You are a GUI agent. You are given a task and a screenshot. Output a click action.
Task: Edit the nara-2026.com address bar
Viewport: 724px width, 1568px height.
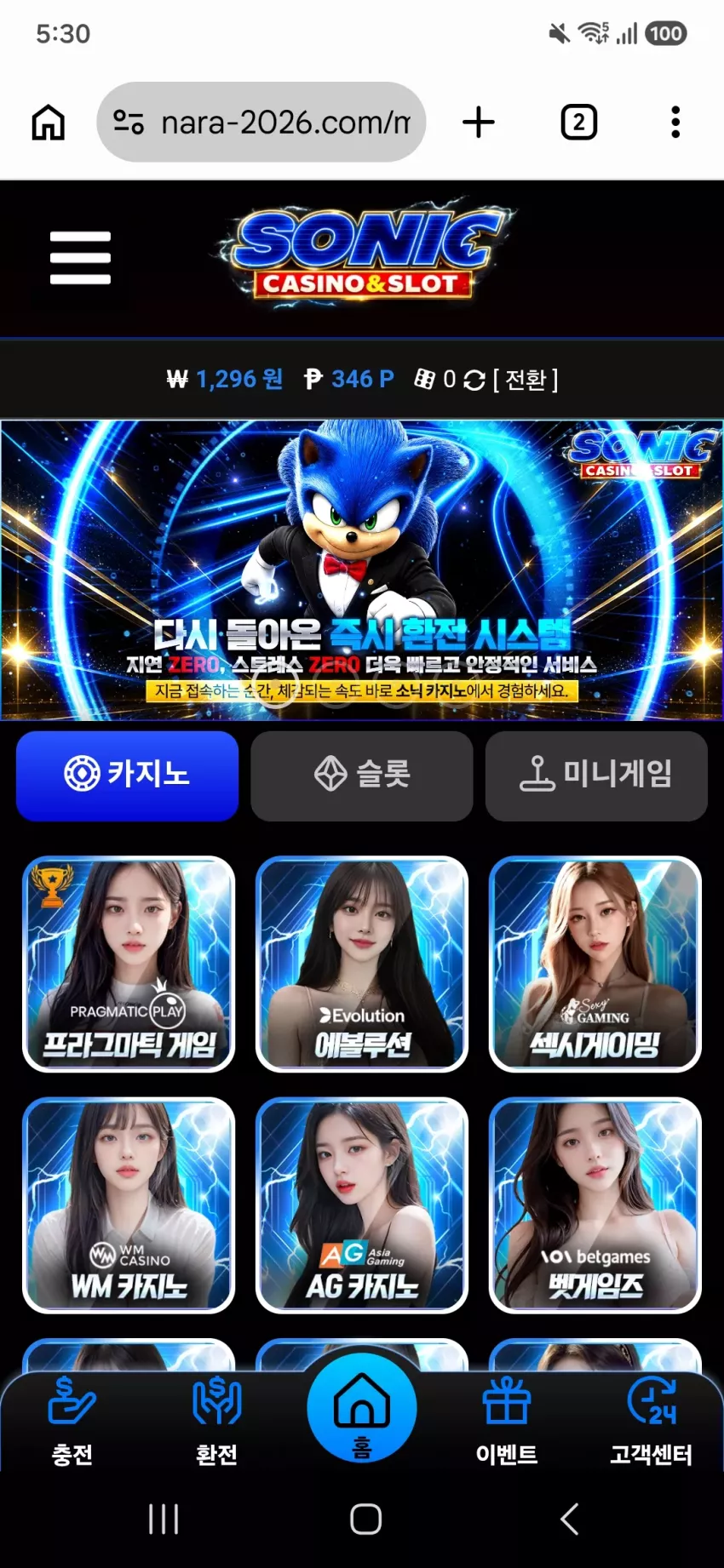click(261, 123)
